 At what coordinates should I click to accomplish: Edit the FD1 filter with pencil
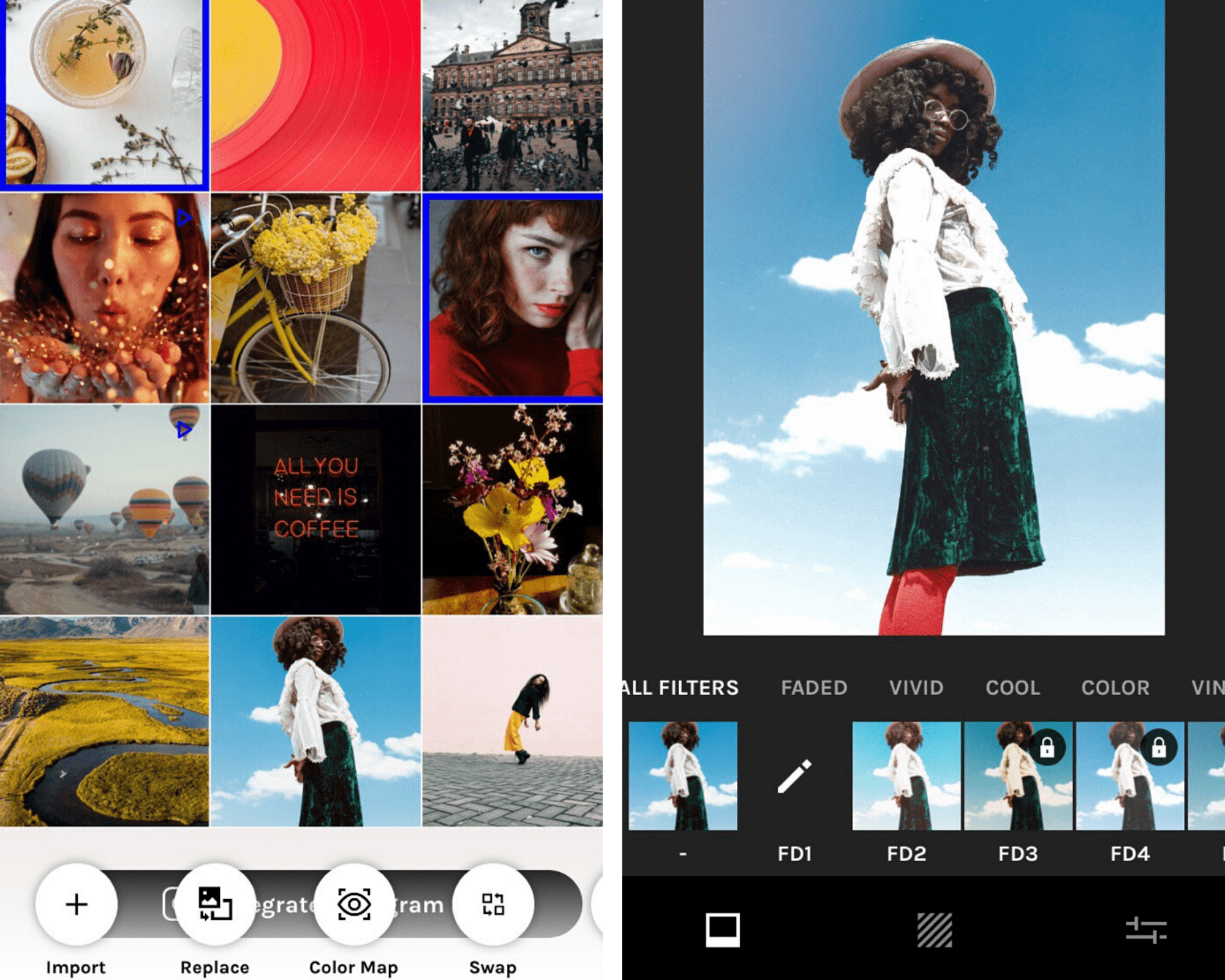tap(794, 776)
